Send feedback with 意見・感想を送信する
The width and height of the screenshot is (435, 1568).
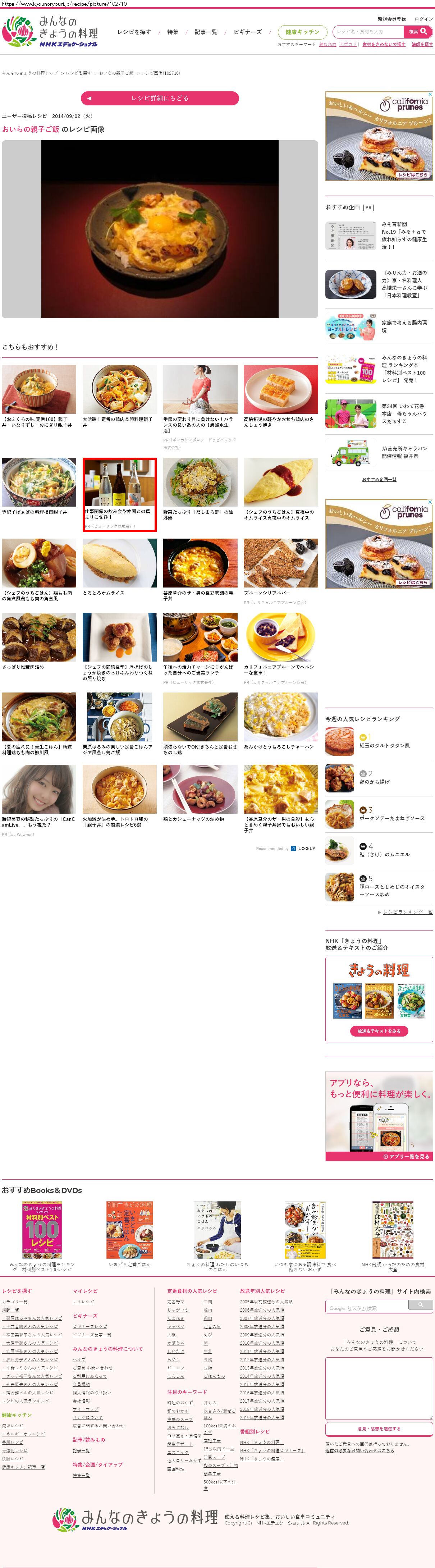379,1428
